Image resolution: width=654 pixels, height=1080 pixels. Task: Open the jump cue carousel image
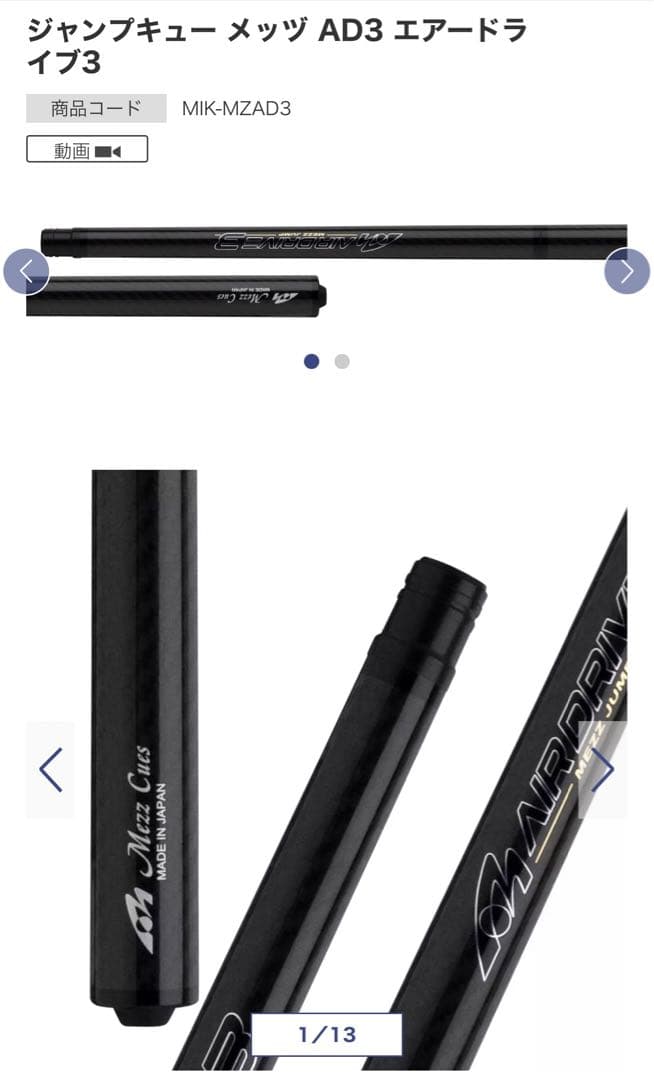(x=326, y=270)
